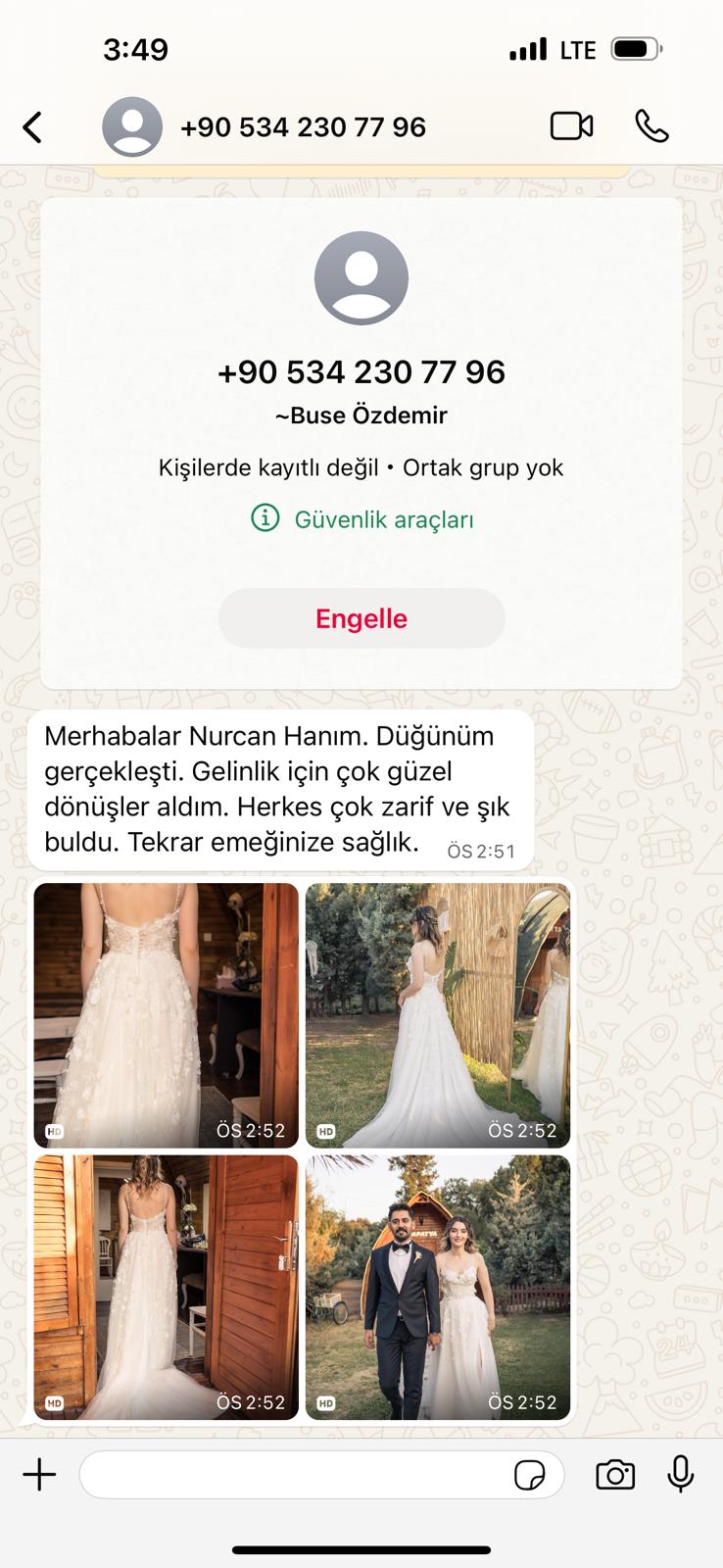The image size is (723, 1568).
Task: Go back to the chat list
Action: (33, 127)
